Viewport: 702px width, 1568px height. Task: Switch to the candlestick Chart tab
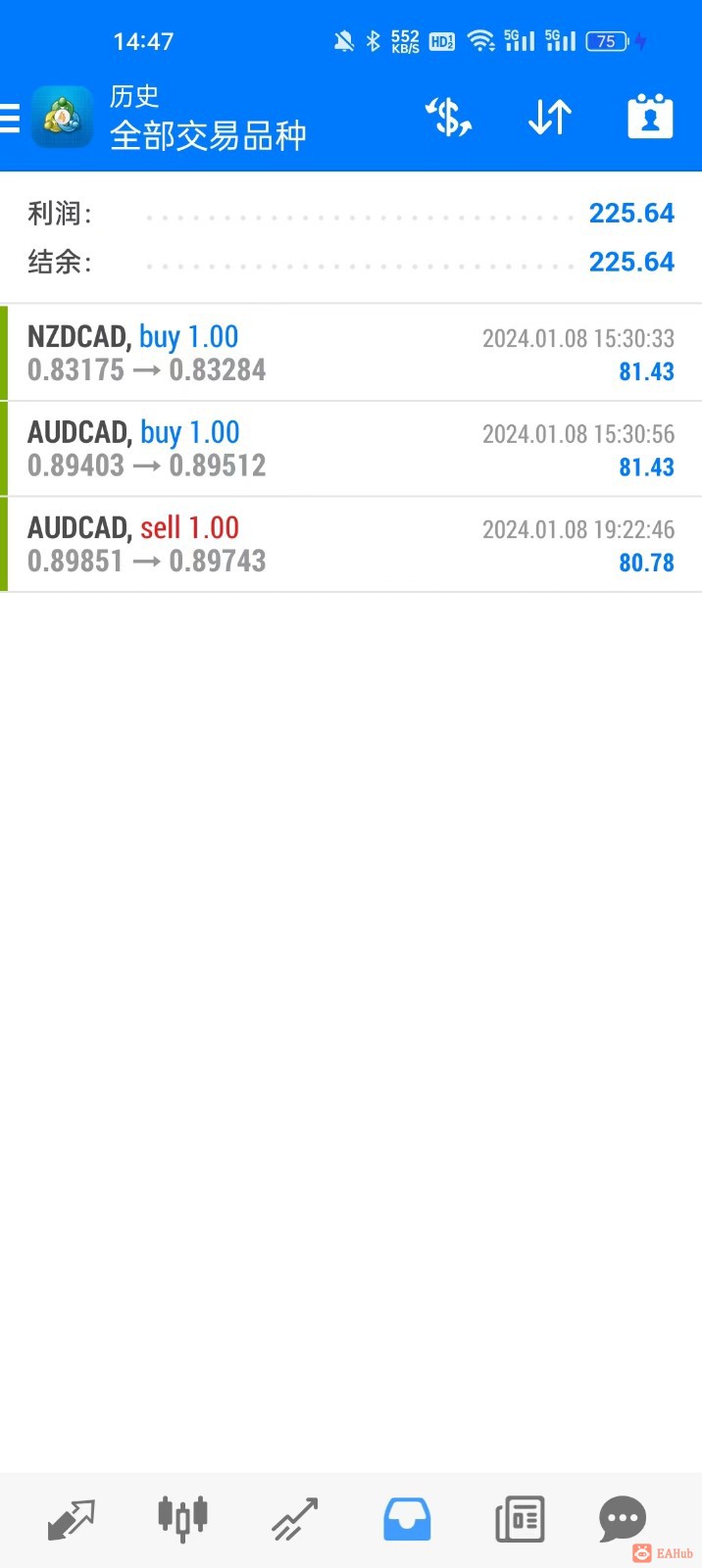click(182, 1520)
